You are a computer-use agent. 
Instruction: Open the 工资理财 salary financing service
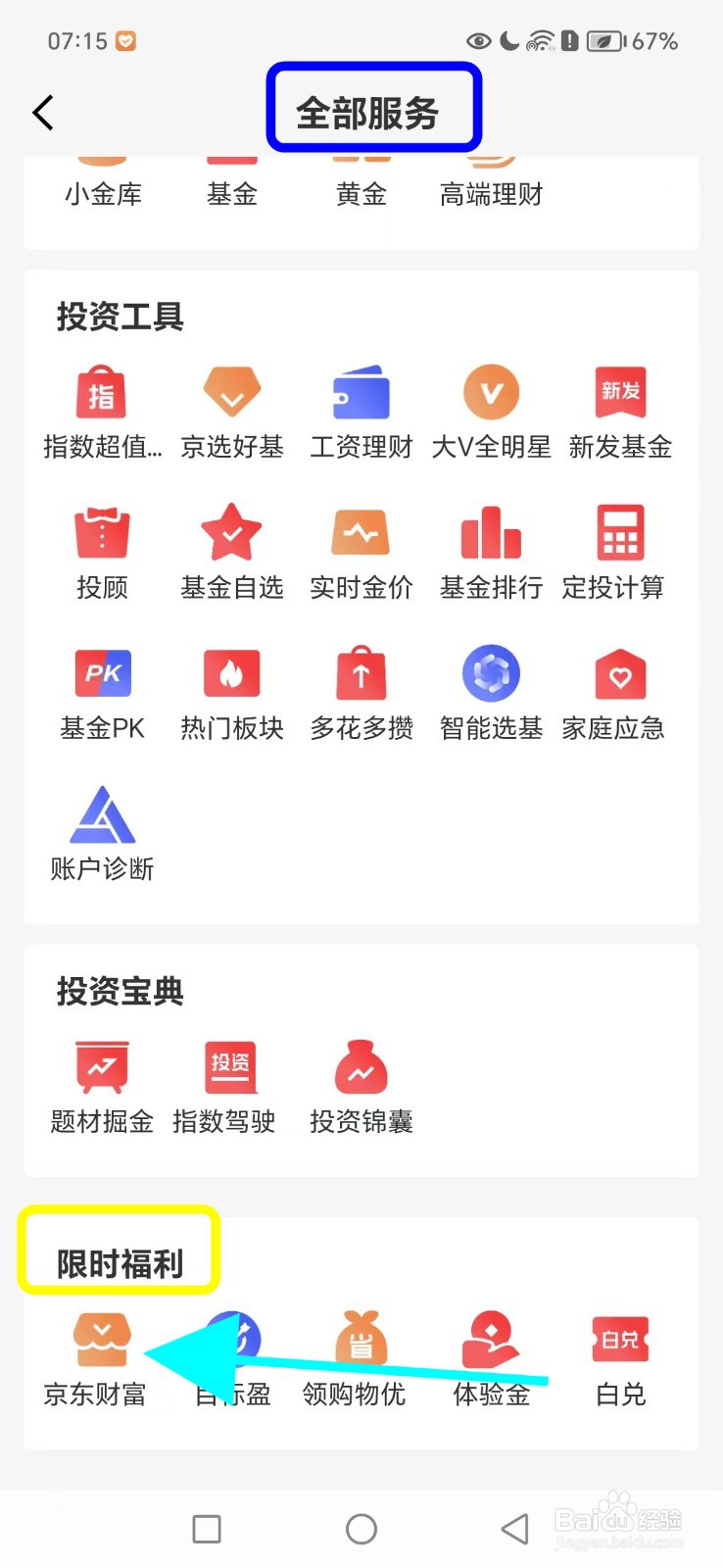(x=361, y=410)
